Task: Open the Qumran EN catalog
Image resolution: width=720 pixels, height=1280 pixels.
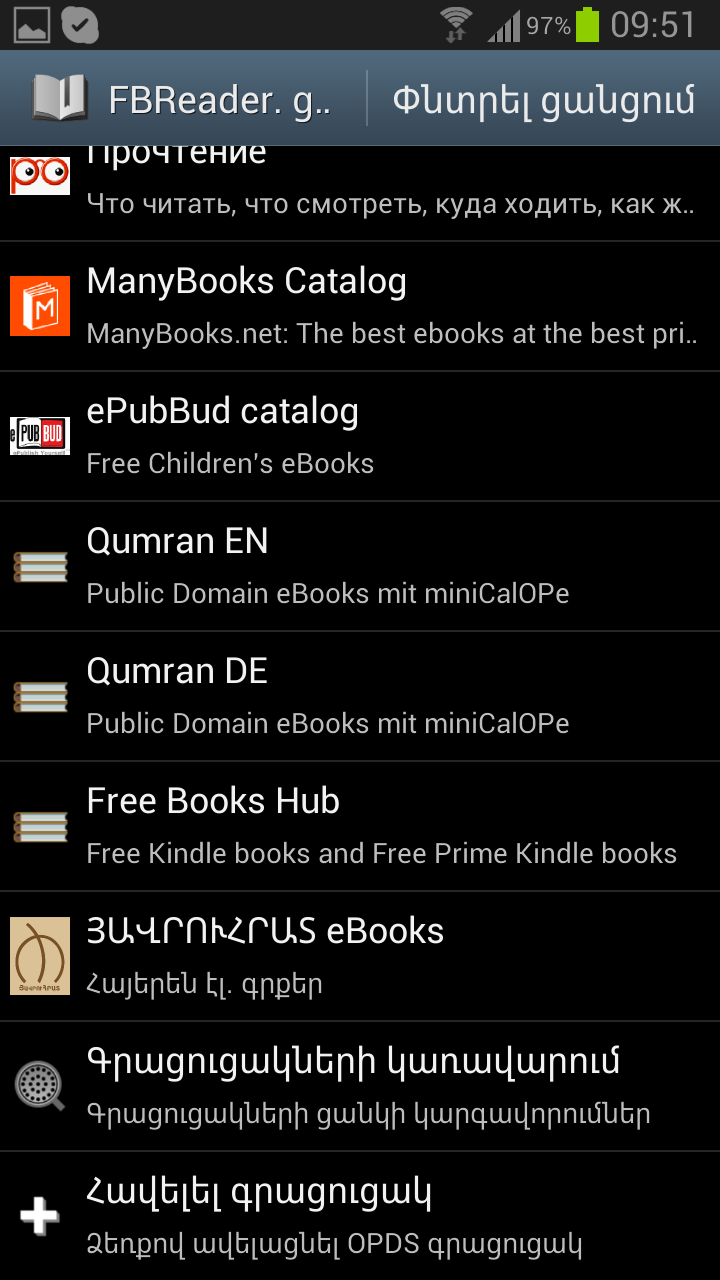Action: tap(360, 566)
